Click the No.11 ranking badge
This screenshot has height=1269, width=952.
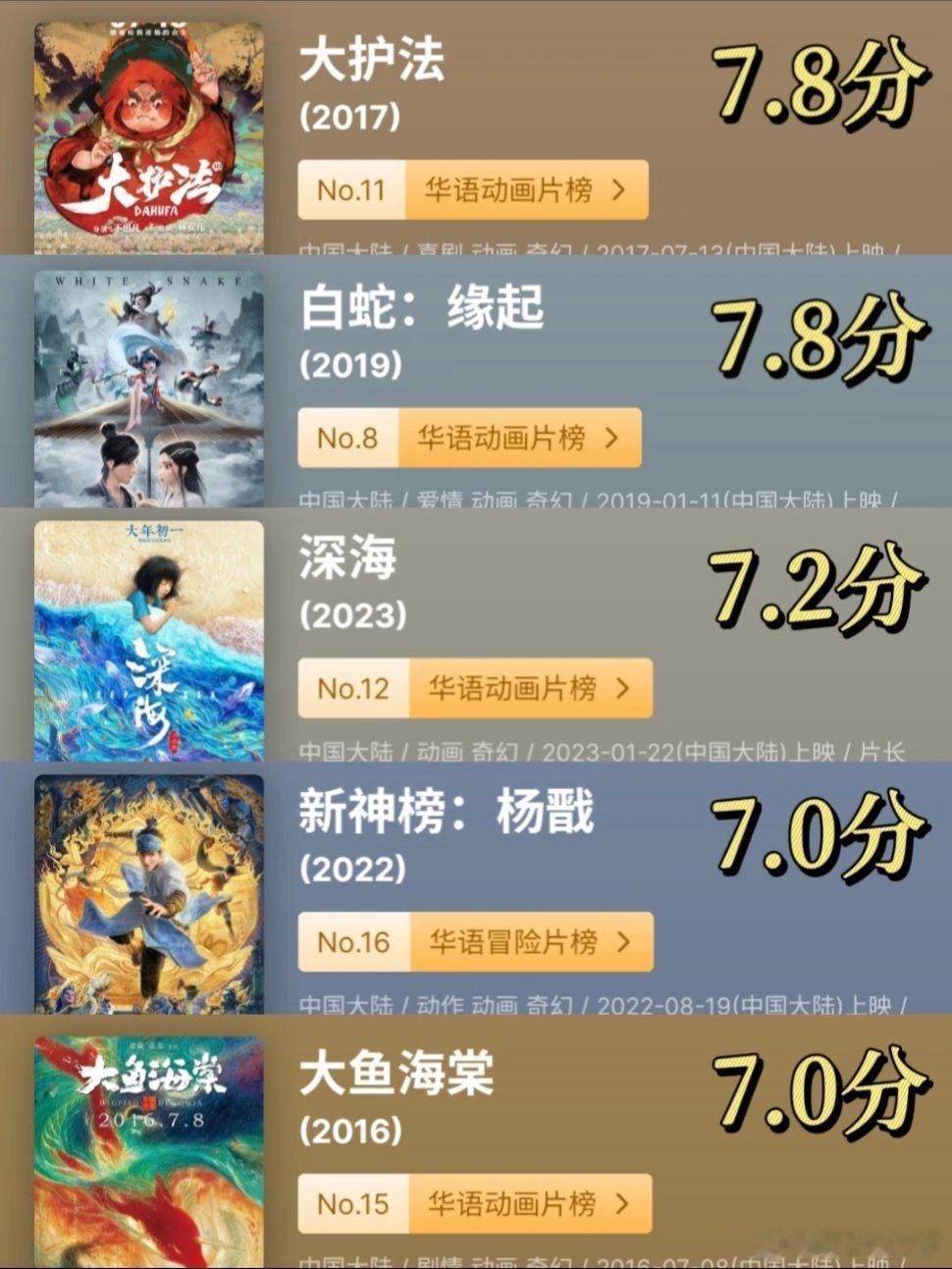click(350, 190)
